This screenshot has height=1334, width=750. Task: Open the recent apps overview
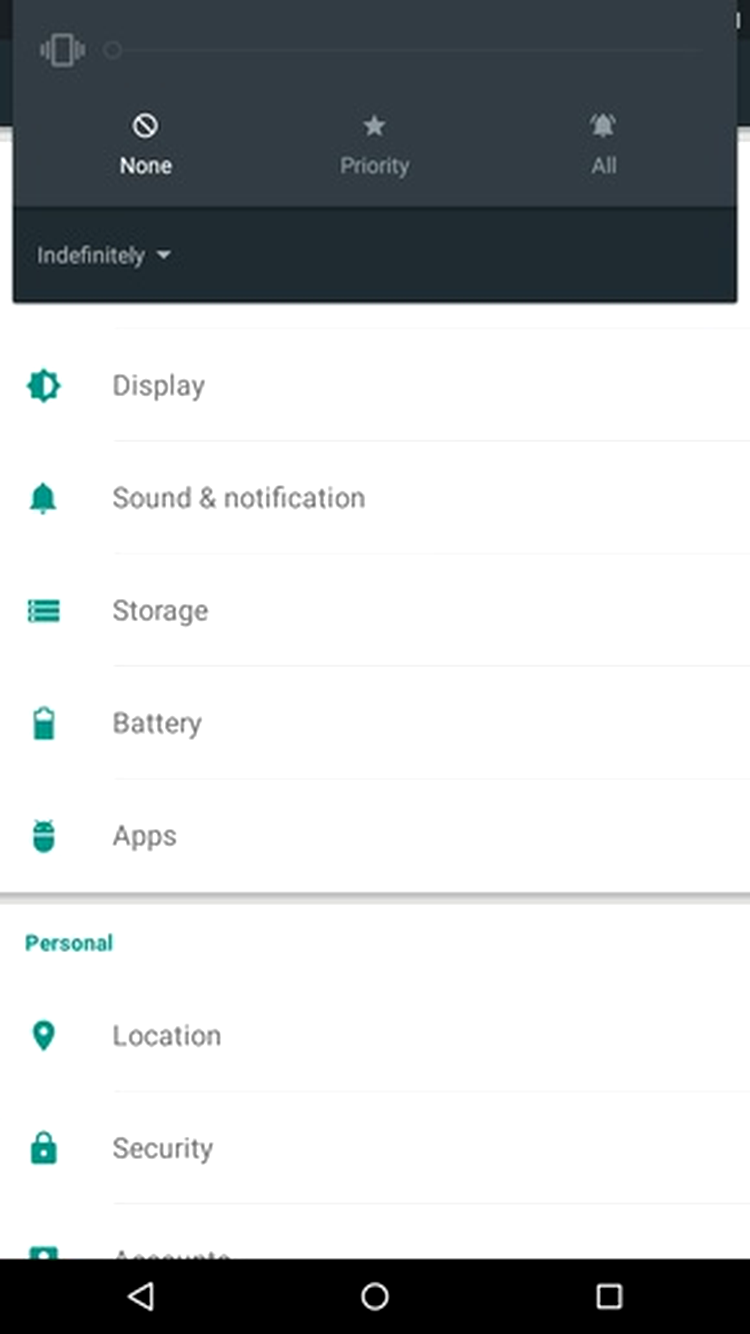pos(609,1296)
